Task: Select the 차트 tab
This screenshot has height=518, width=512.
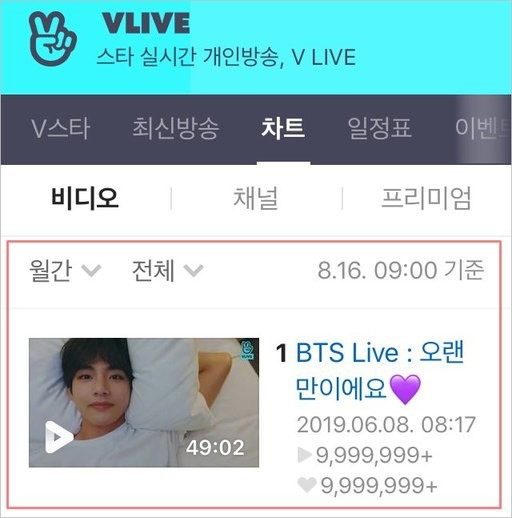Action: pos(283,128)
